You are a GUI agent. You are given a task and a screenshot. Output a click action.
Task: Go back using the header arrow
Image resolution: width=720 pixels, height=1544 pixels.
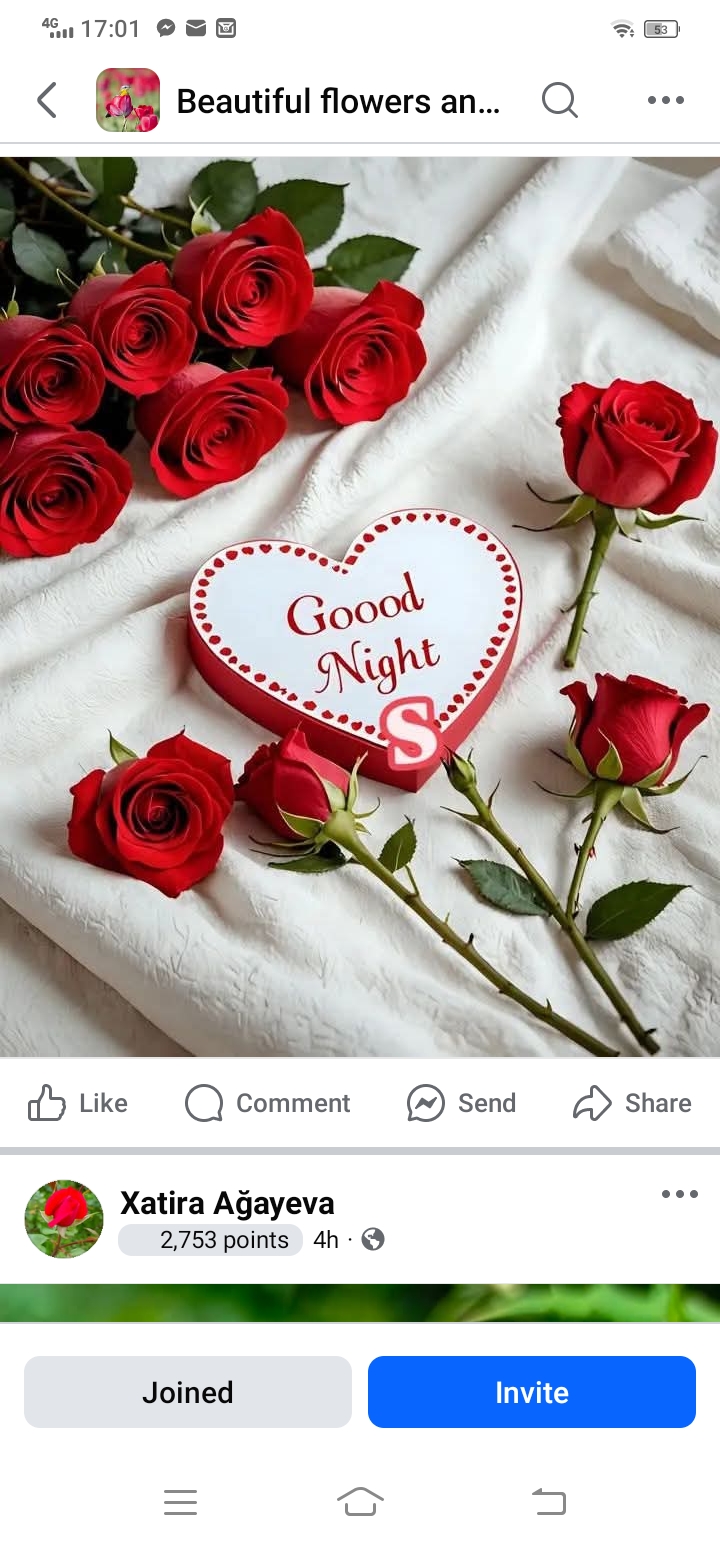pyautogui.click(x=46, y=100)
